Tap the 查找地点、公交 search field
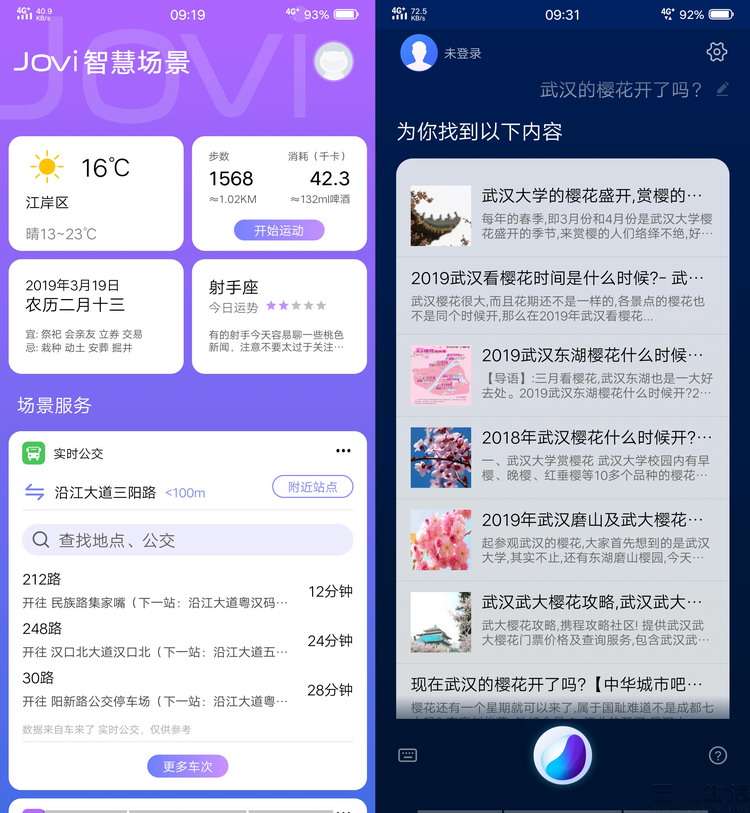 [187, 540]
